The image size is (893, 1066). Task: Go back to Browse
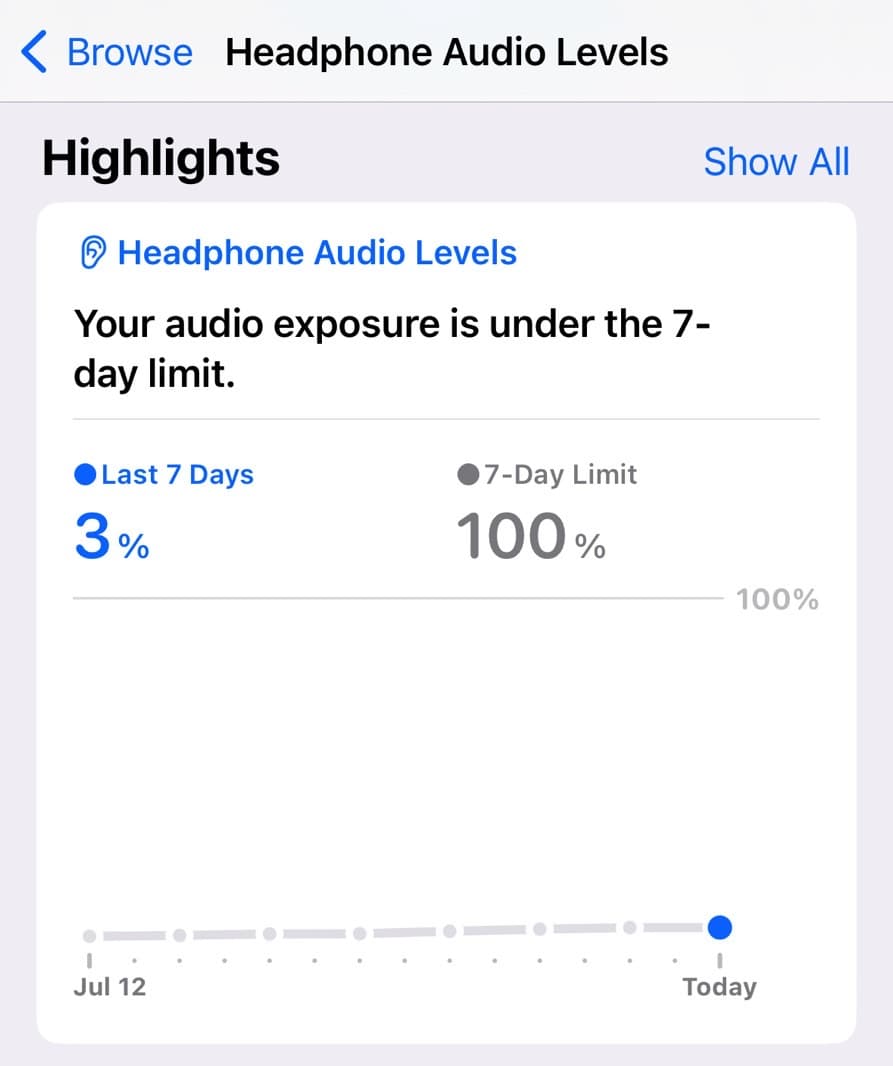108,52
